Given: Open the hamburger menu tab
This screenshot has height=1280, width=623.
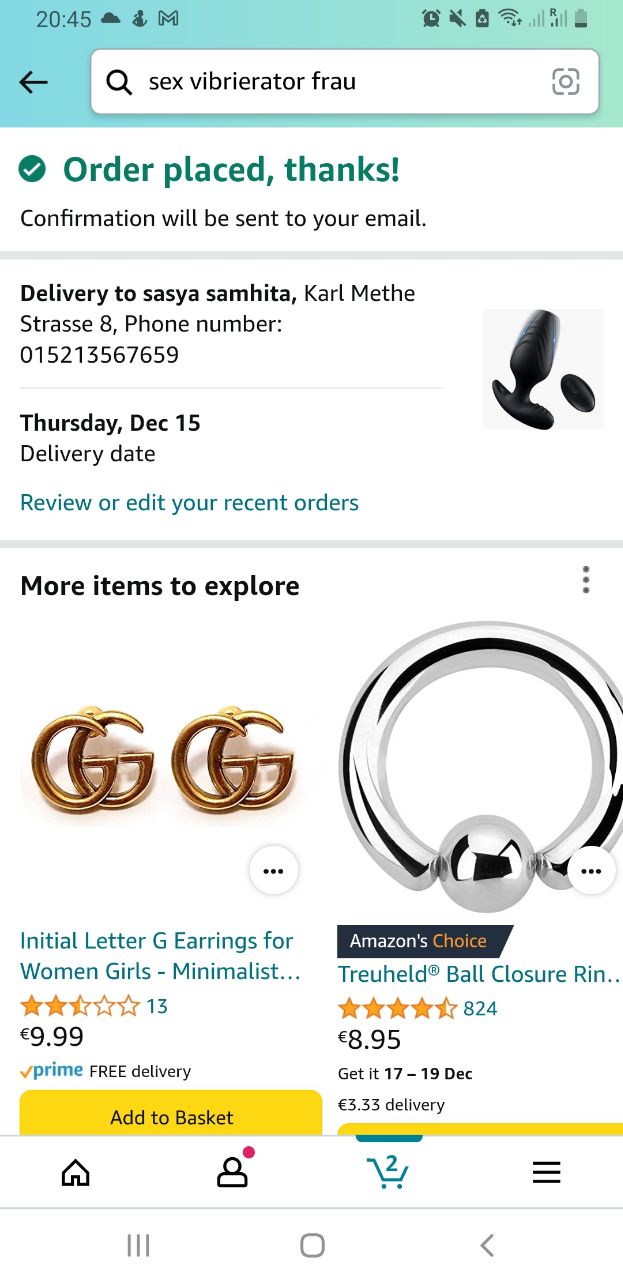Looking at the screenshot, I should click(x=546, y=1172).
